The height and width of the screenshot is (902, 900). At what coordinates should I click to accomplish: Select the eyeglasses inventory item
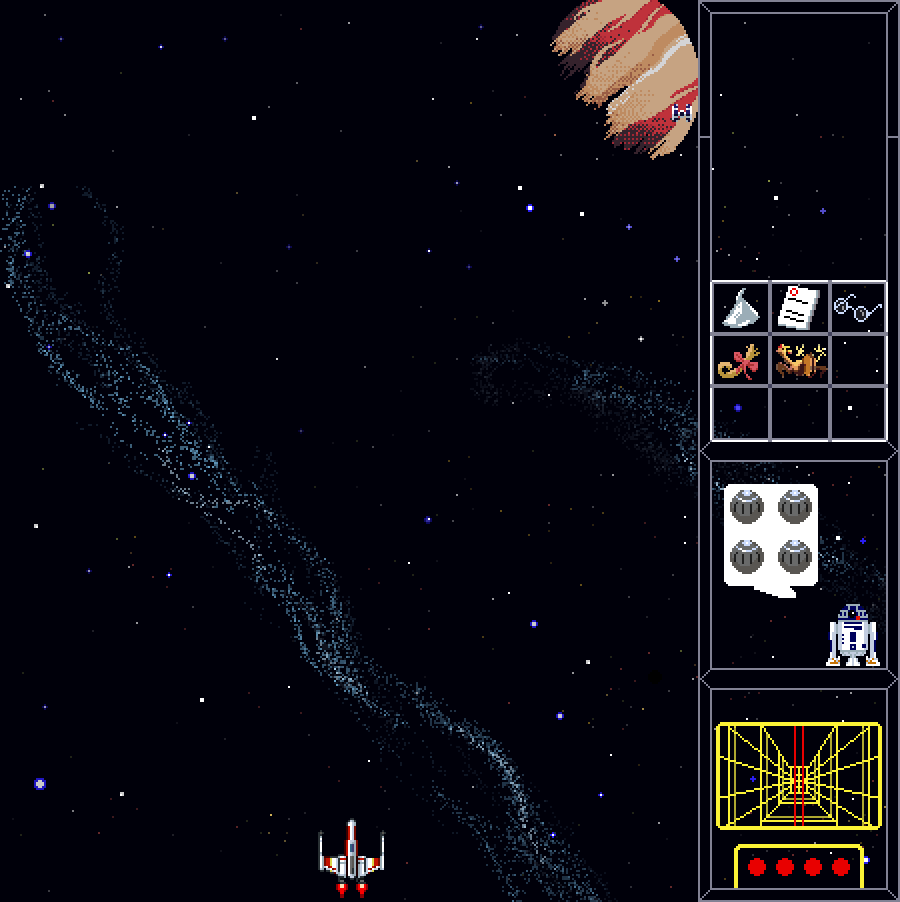coord(858,308)
